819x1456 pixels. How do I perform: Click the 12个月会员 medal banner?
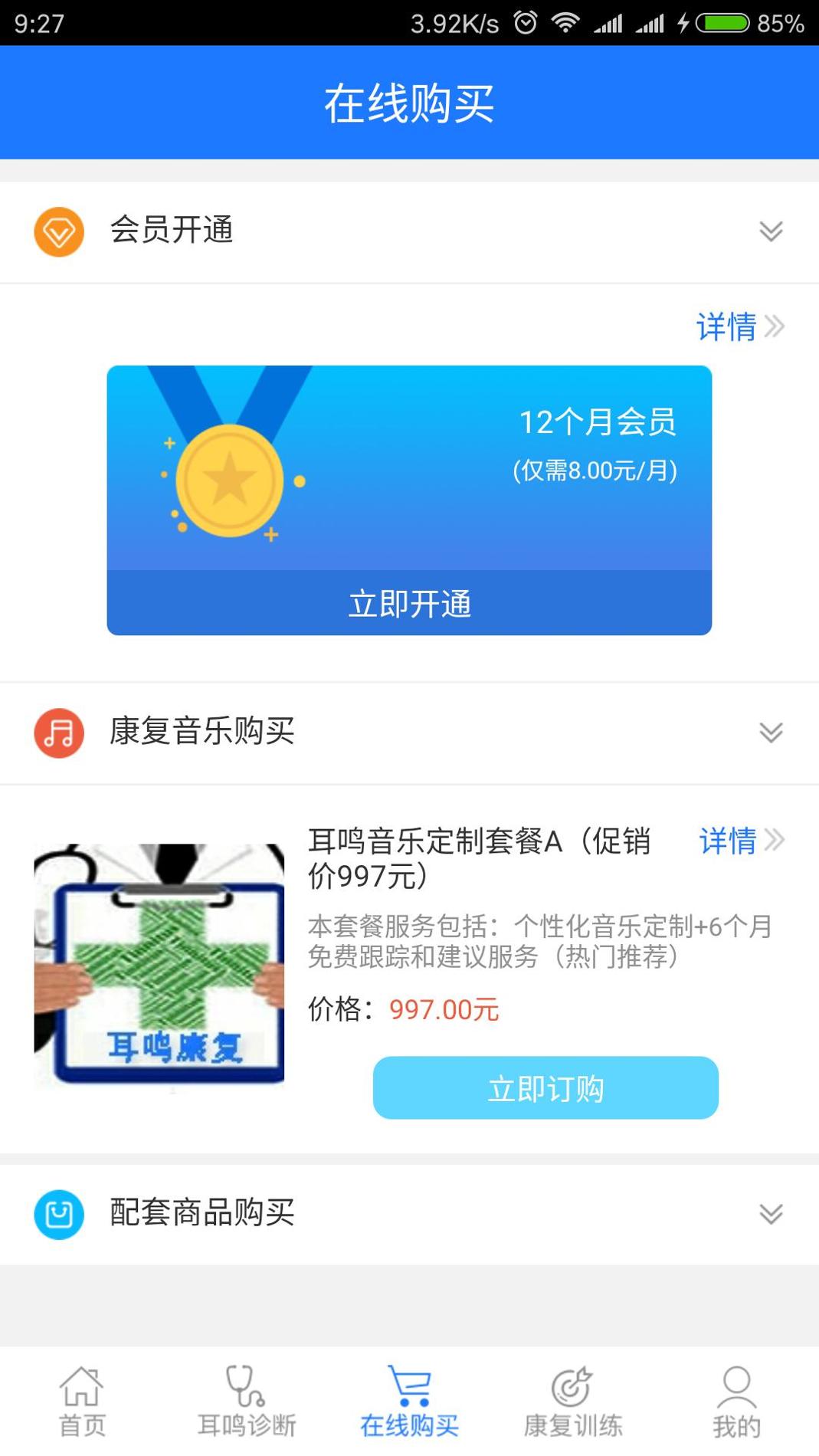pyautogui.click(x=409, y=475)
